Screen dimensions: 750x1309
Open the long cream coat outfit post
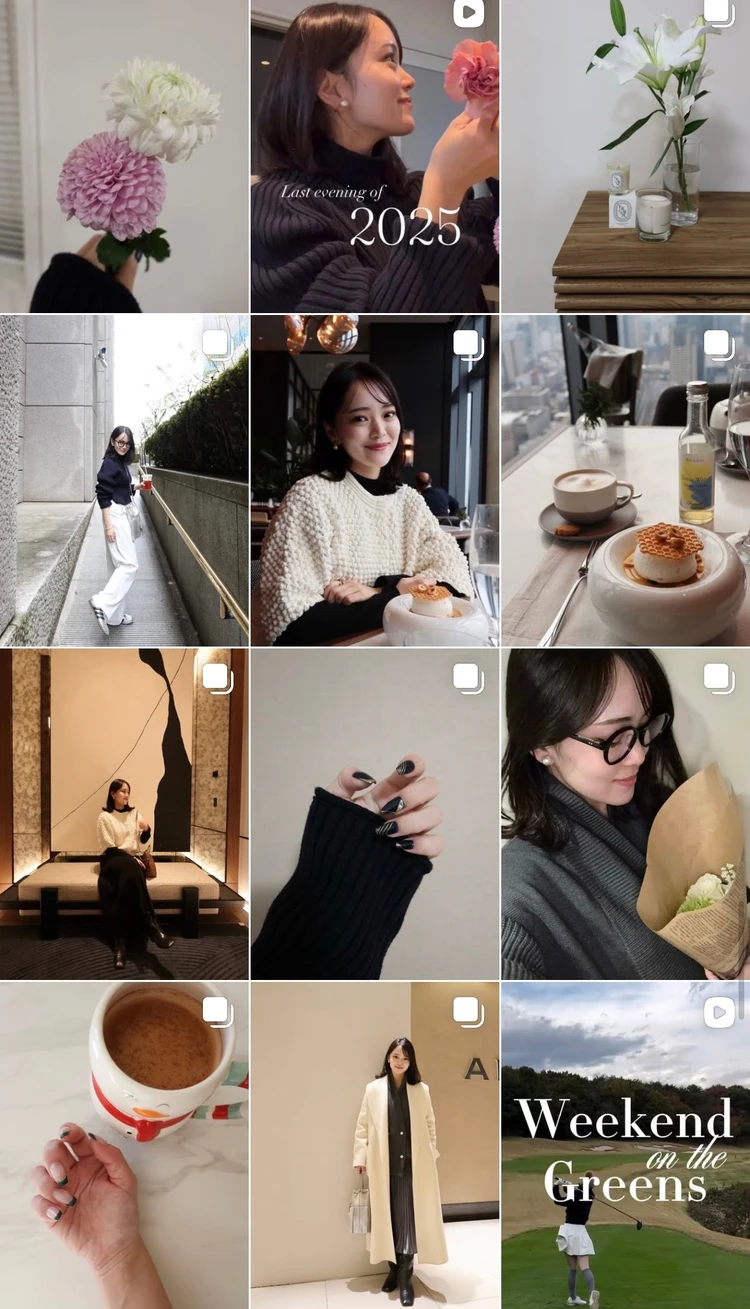[374, 1145]
